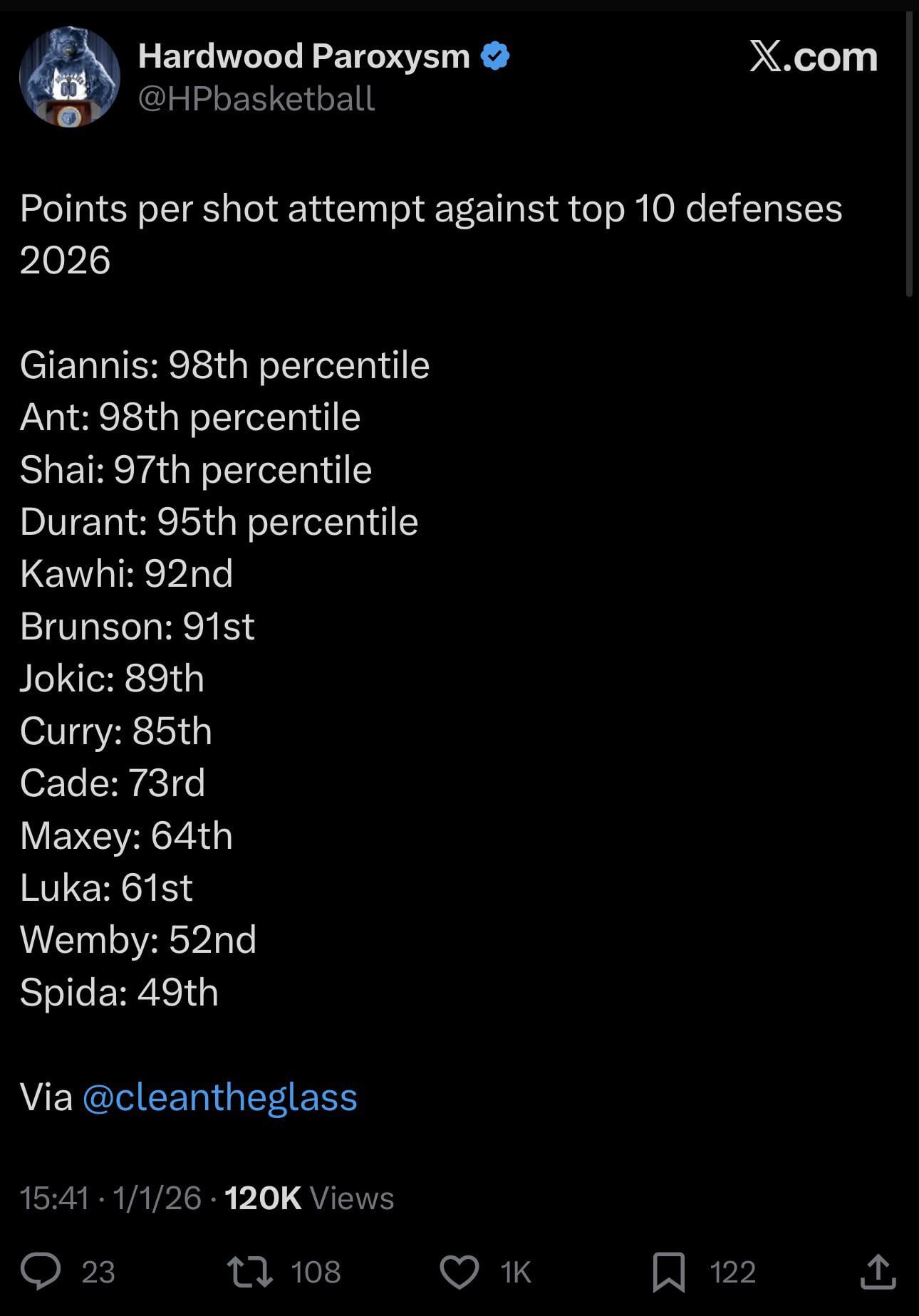Open the @HPbasketball profile handle
919x1316 pixels.
point(256,99)
